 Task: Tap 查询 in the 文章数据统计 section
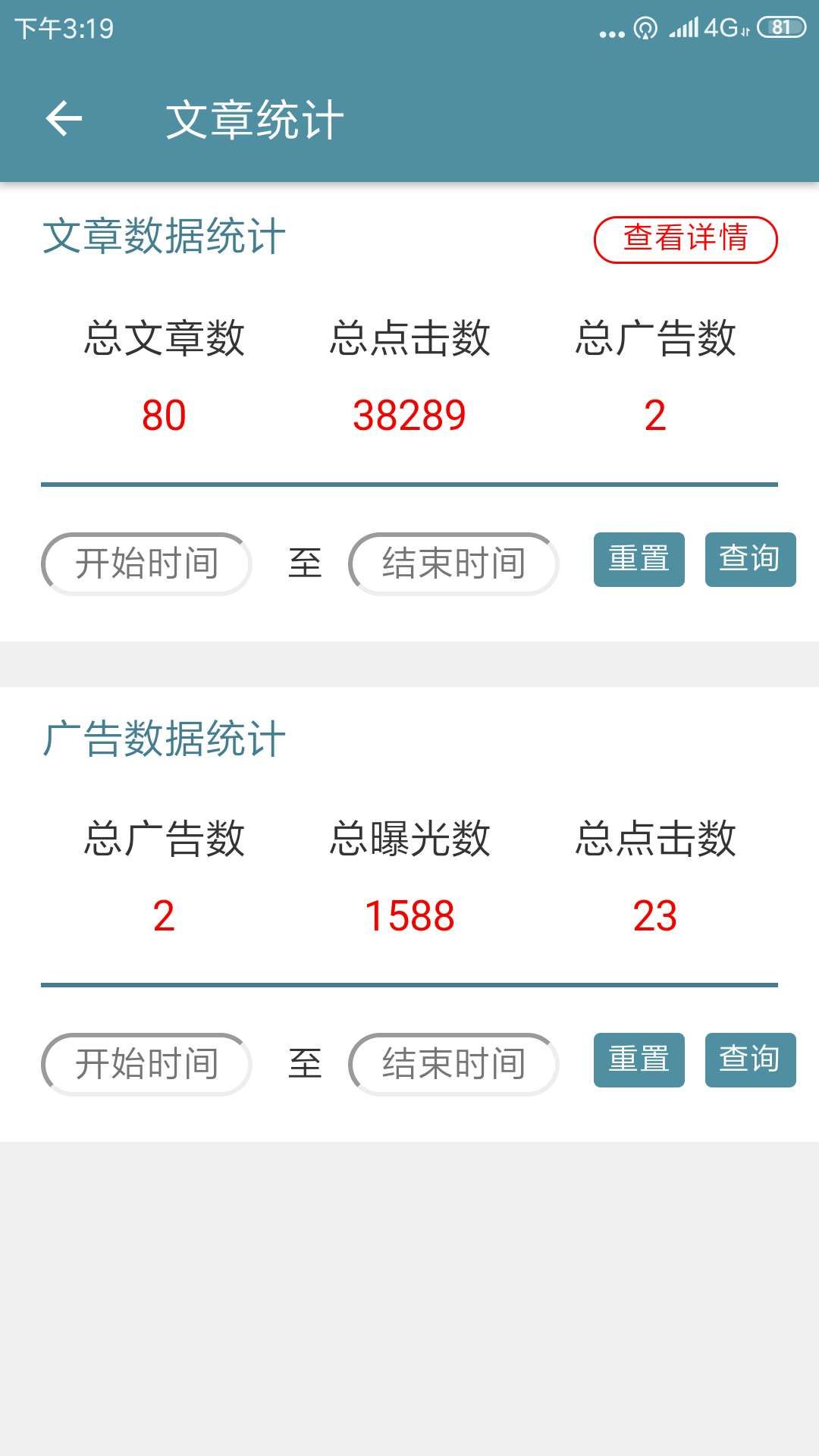[750, 560]
